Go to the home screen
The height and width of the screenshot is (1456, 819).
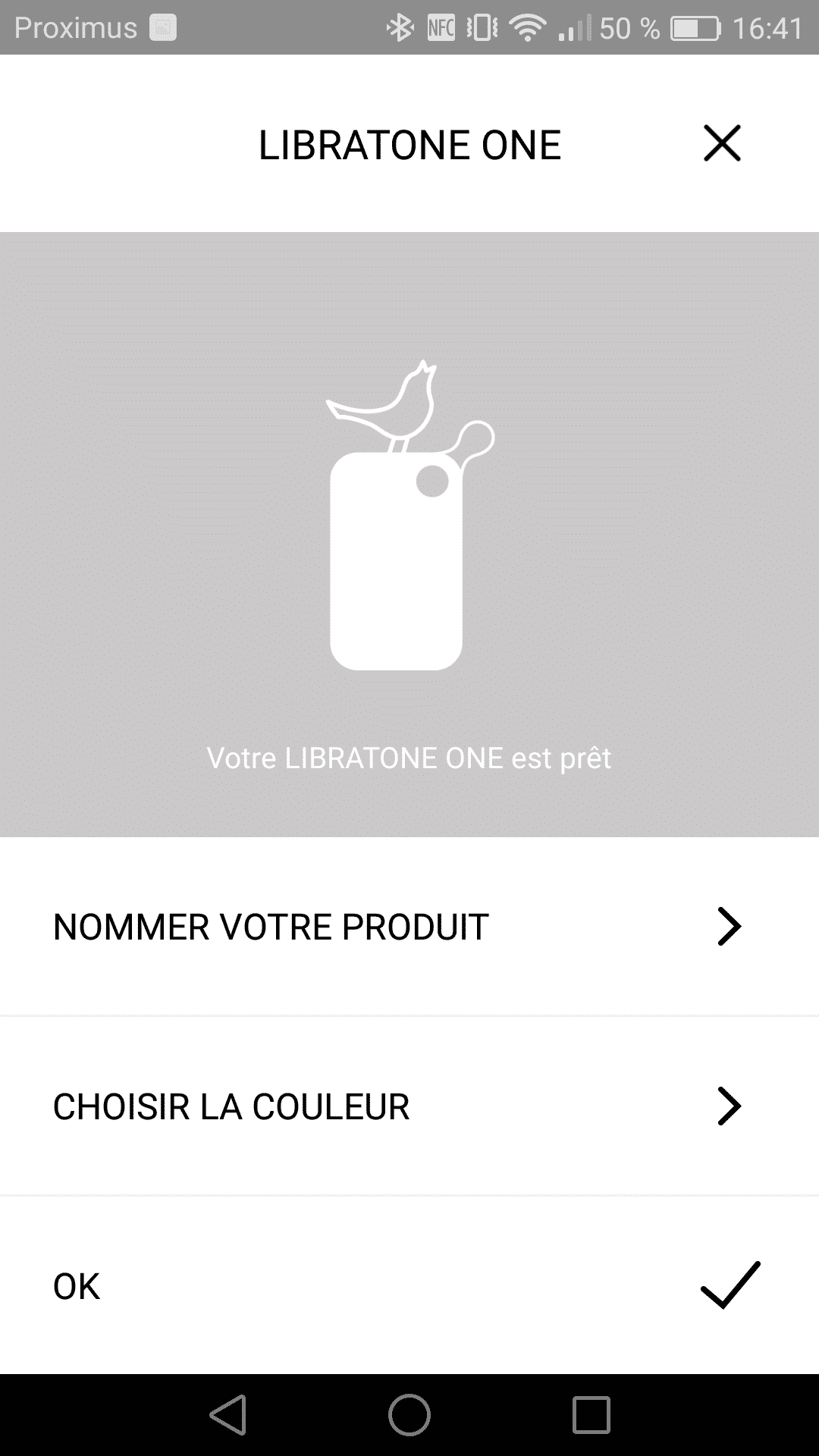tap(409, 1415)
